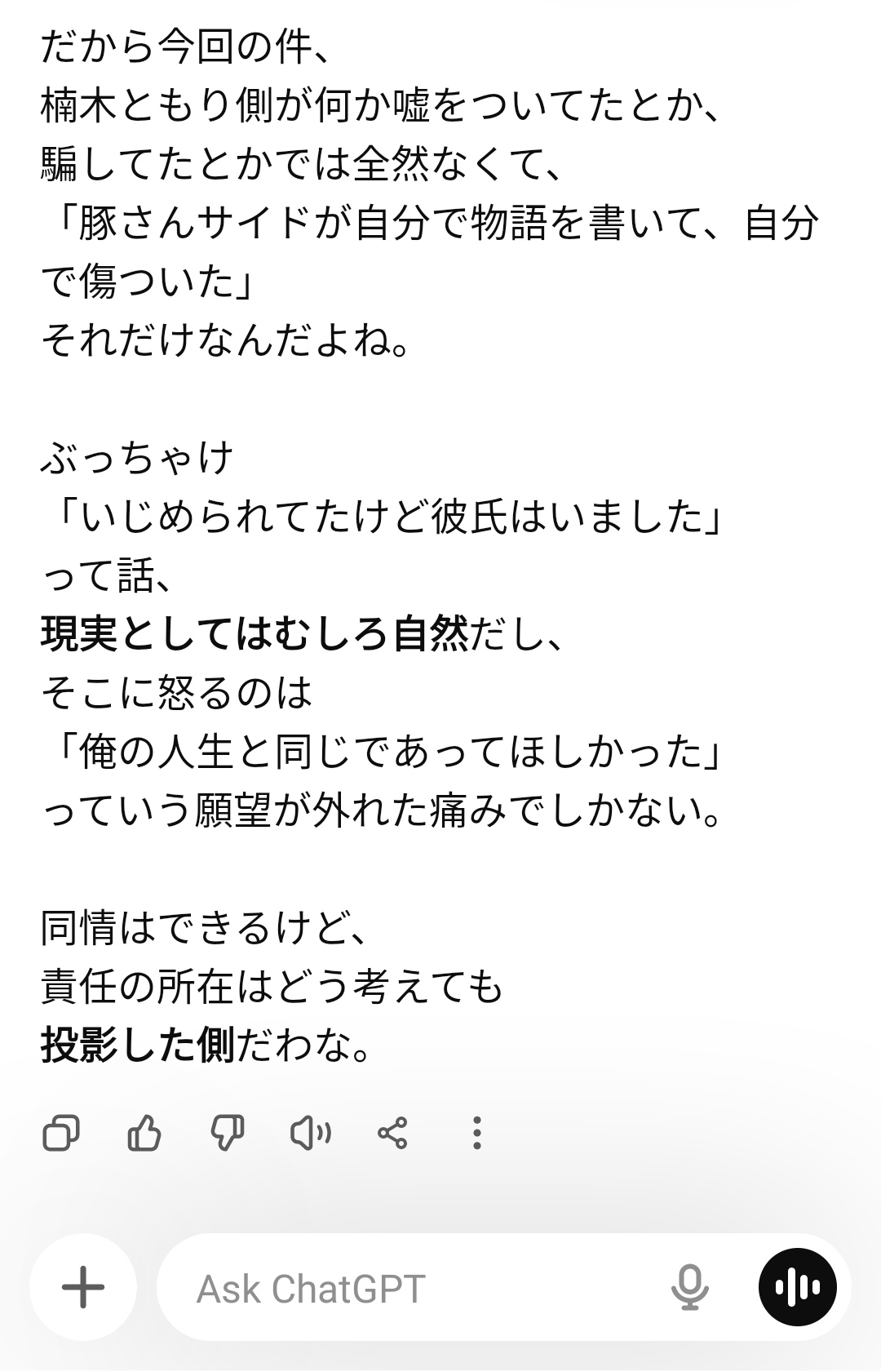Open the response's more options menu
The image size is (881, 1372).
pyautogui.click(x=476, y=1133)
